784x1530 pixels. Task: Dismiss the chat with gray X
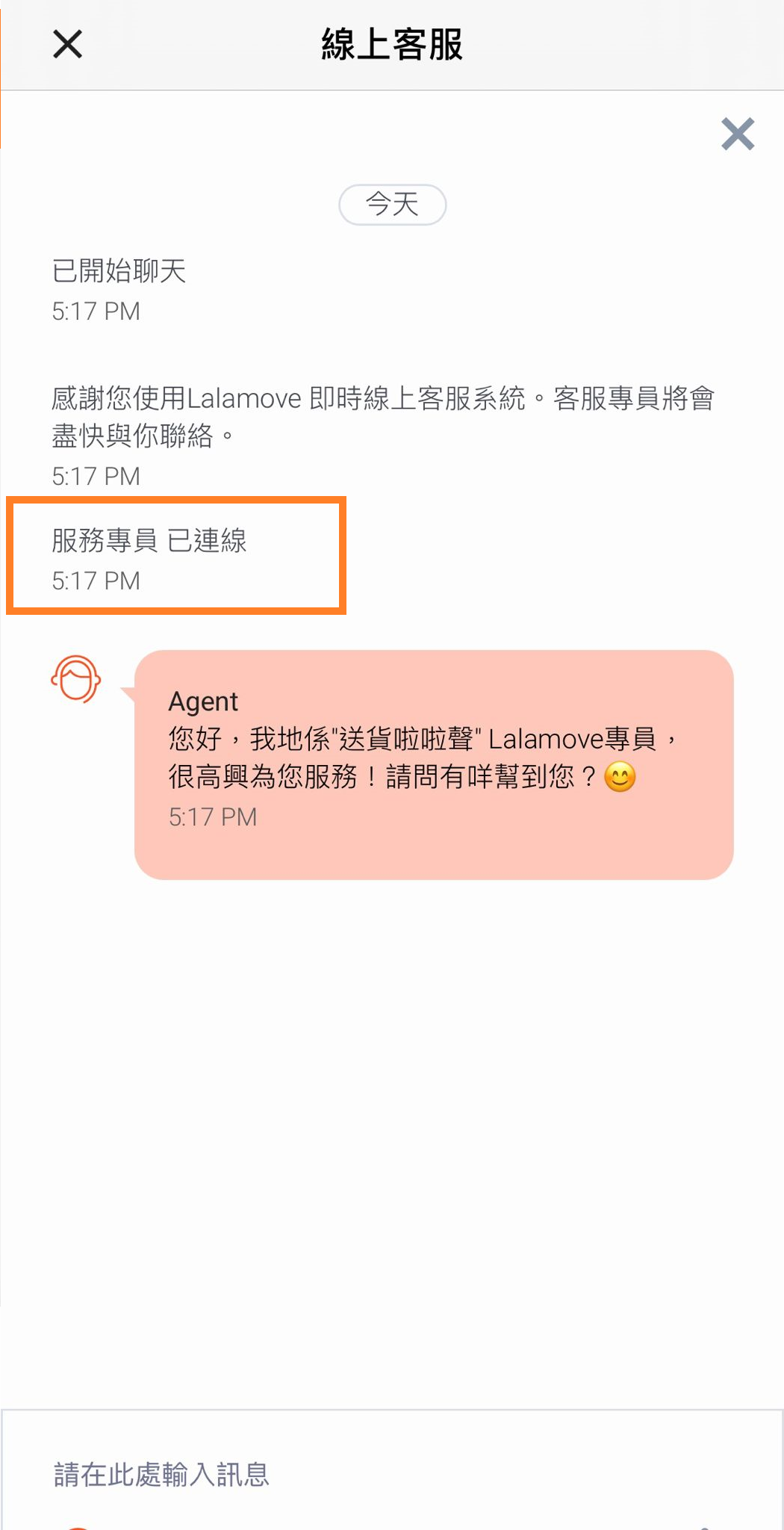[x=737, y=134]
